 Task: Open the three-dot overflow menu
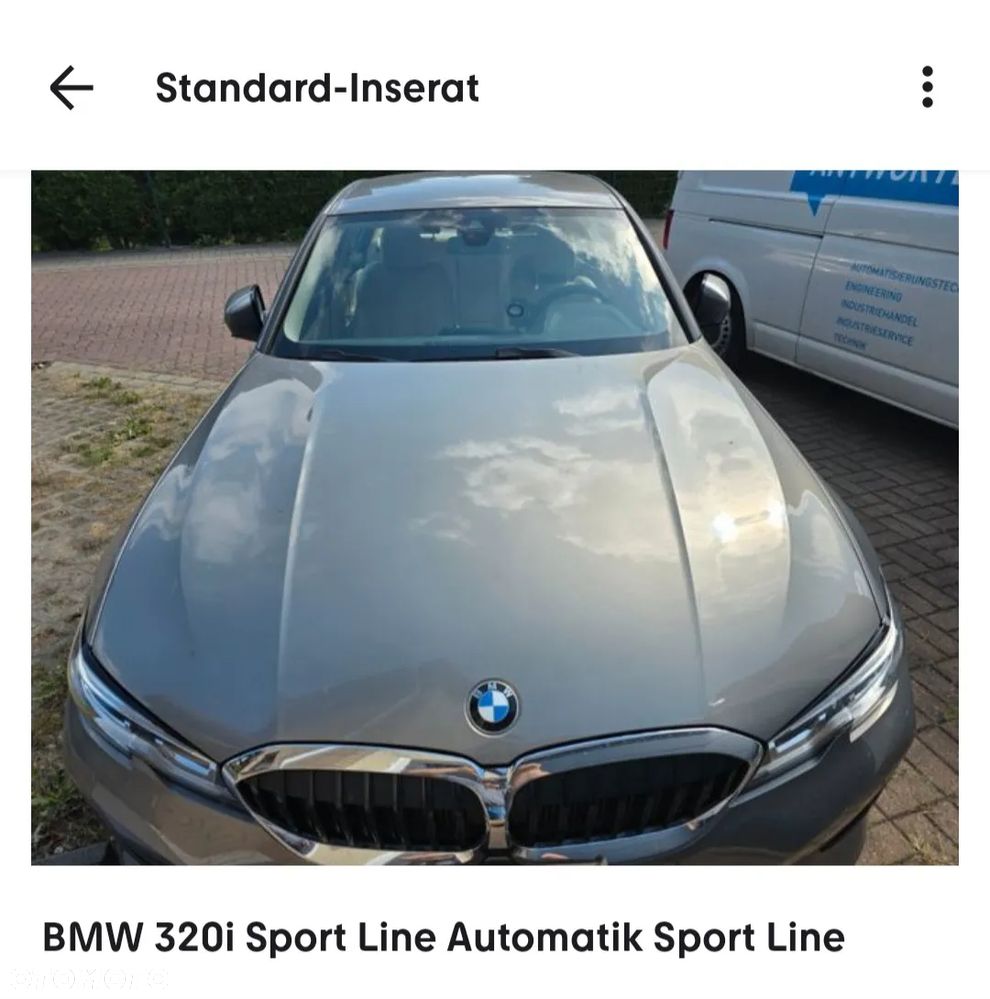click(927, 88)
